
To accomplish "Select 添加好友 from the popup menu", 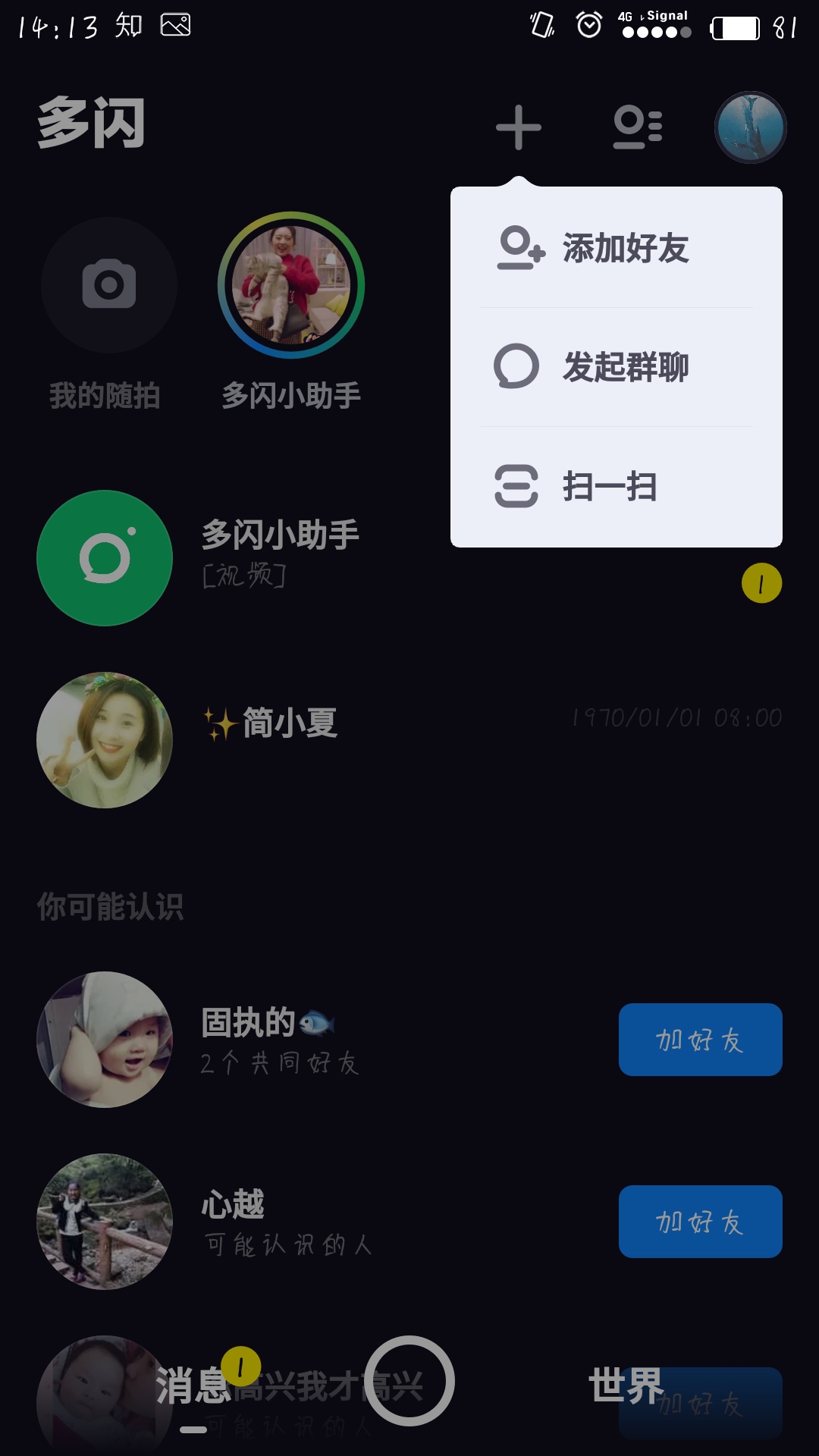I will [x=616, y=248].
